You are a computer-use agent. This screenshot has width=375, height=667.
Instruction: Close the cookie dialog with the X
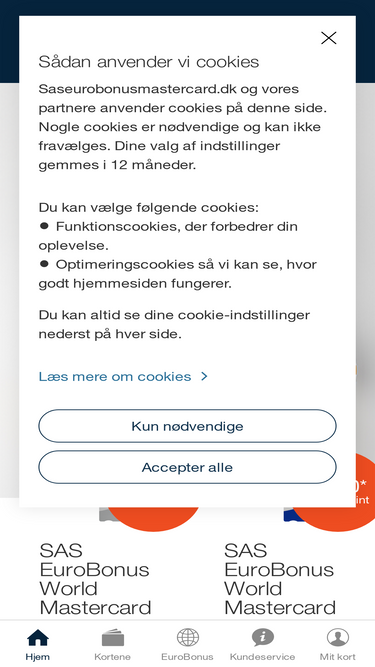(x=328, y=38)
